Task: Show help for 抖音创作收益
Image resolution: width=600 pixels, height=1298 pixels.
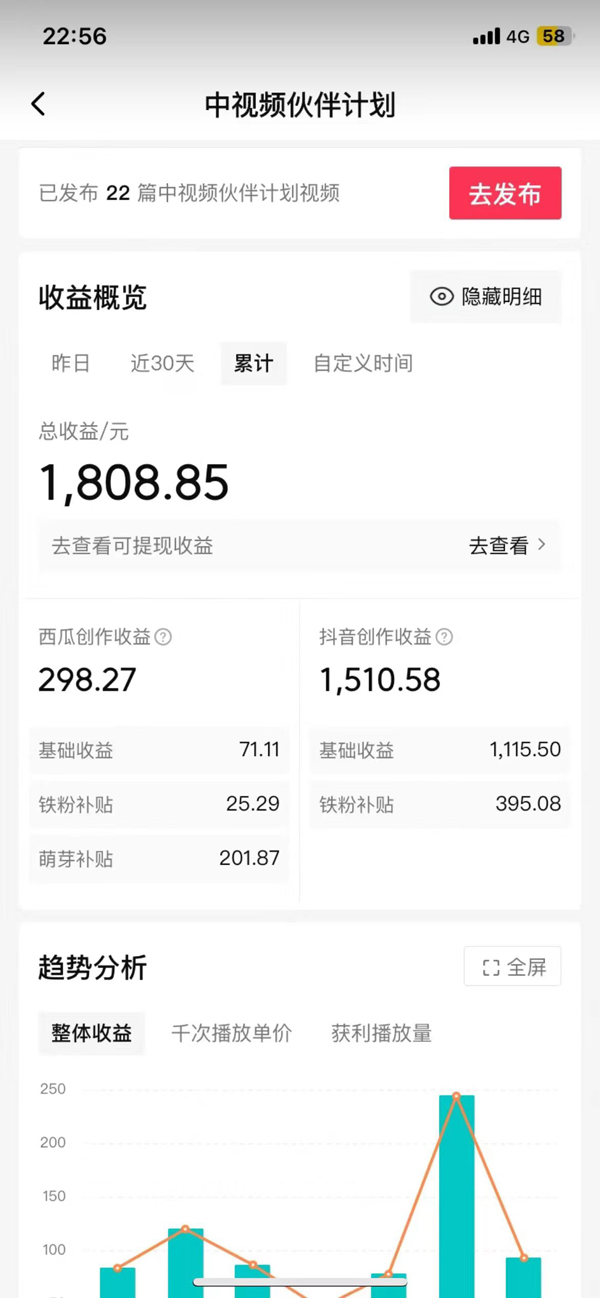Action: [445, 637]
